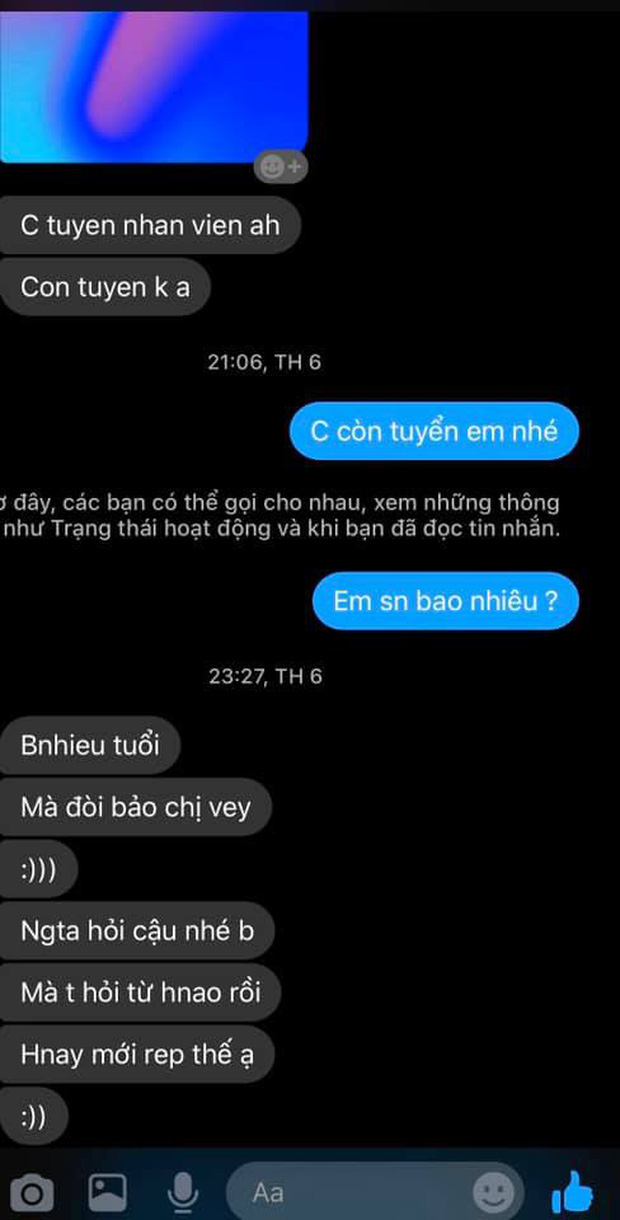Send a thumbs-up like
This screenshot has height=1220, width=620.
(573, 1190)
